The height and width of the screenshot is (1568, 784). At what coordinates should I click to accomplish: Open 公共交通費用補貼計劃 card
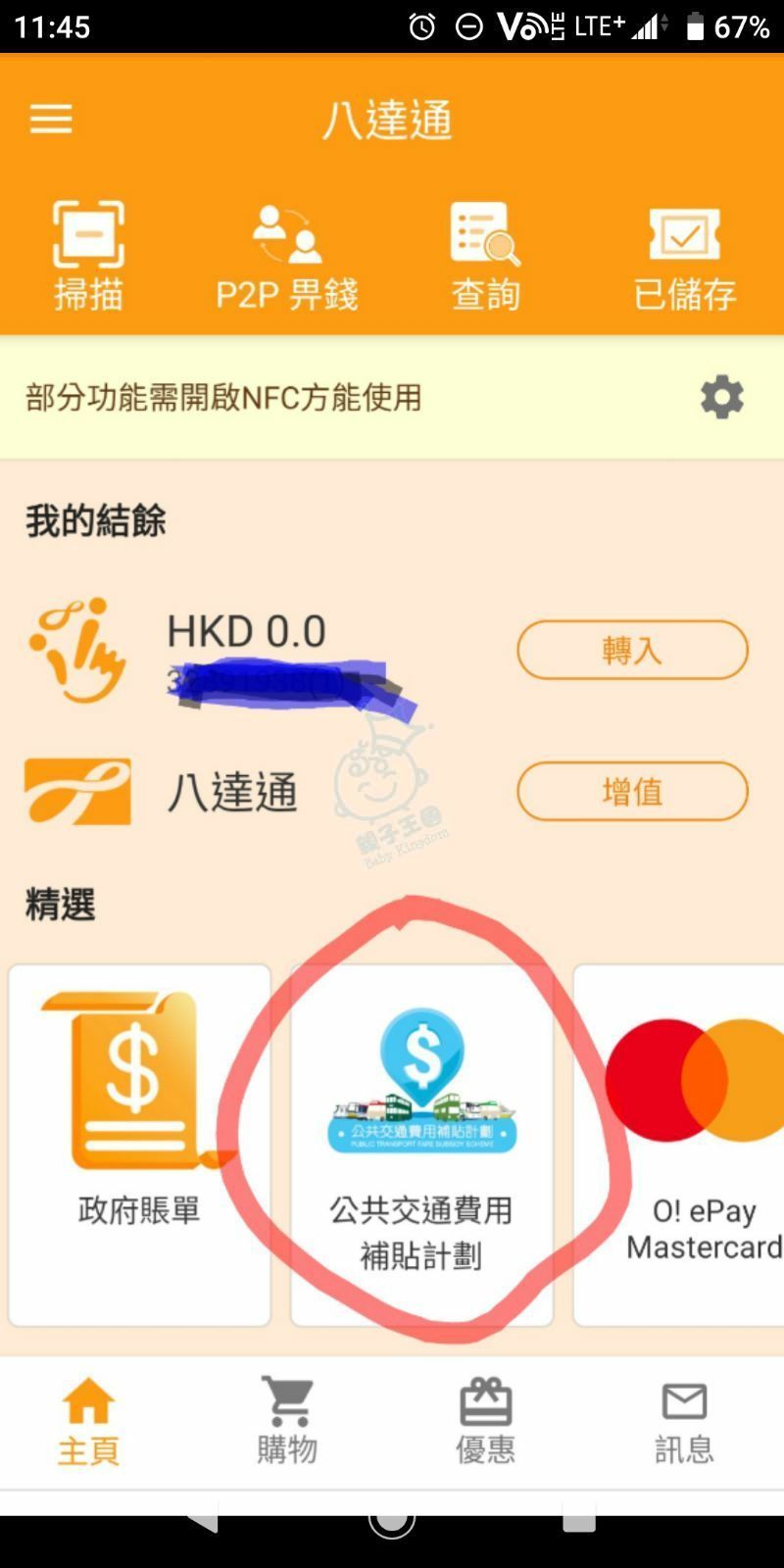pyautogui.click(x=421, y=1144)
